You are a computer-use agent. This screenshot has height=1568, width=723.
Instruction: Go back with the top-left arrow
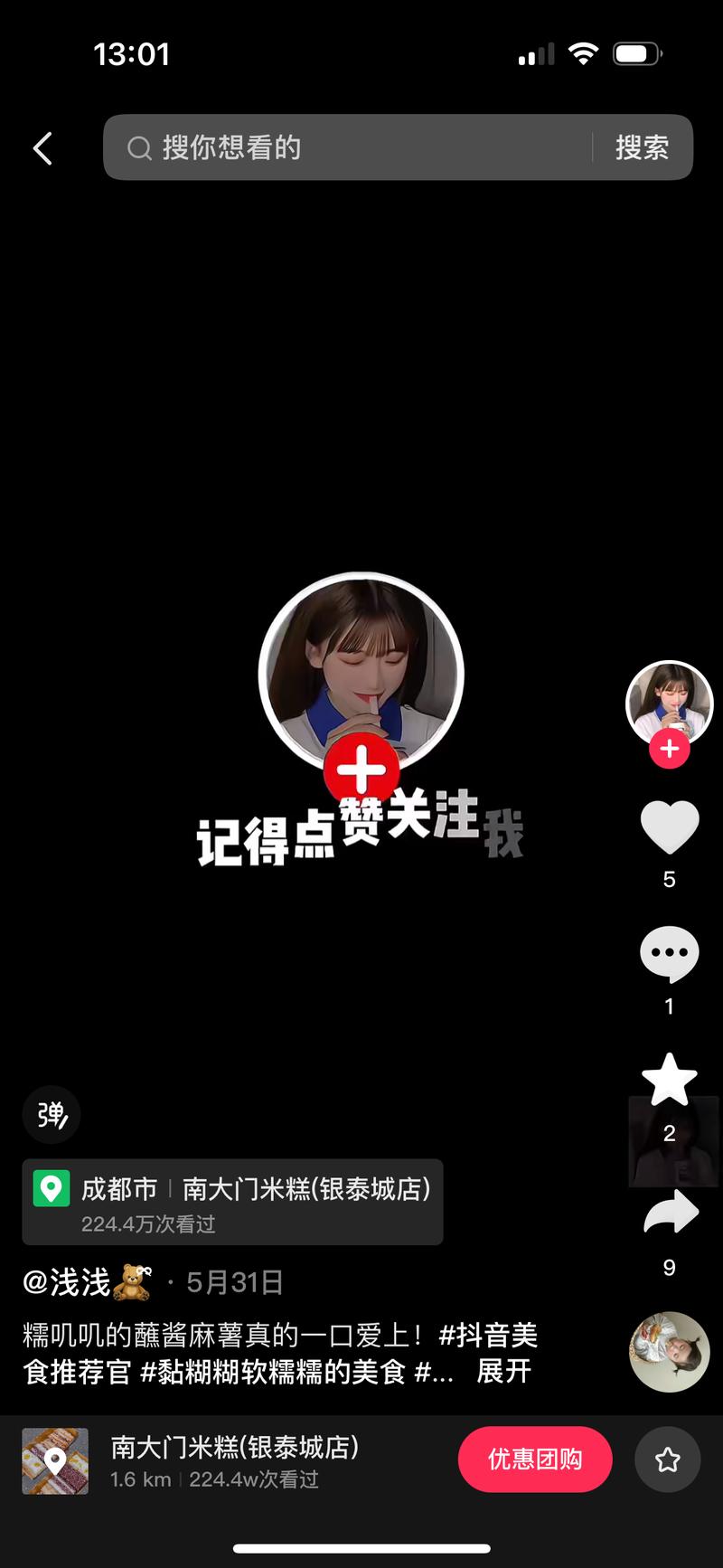pyautogui.click(x=42, y=148)
